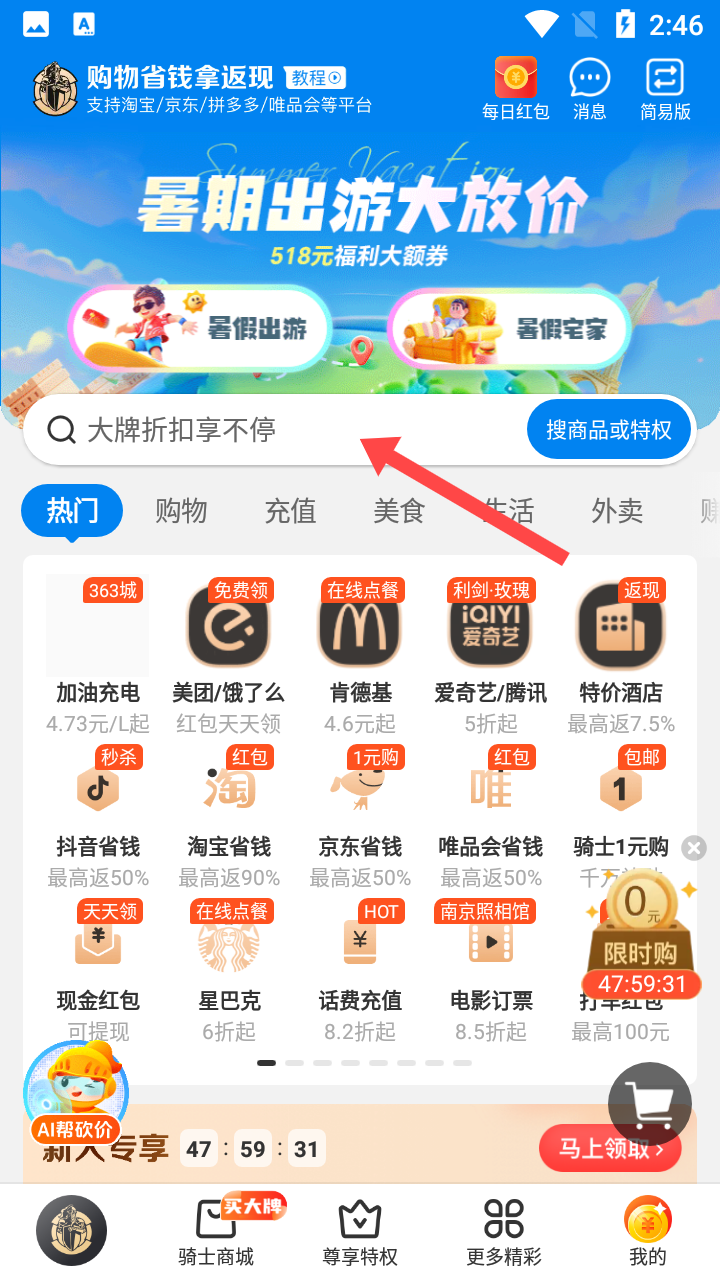This screenshot has width=720, height=1280.
Task: Switch to the 美食 category tab
Action: (x=399, y=511)
